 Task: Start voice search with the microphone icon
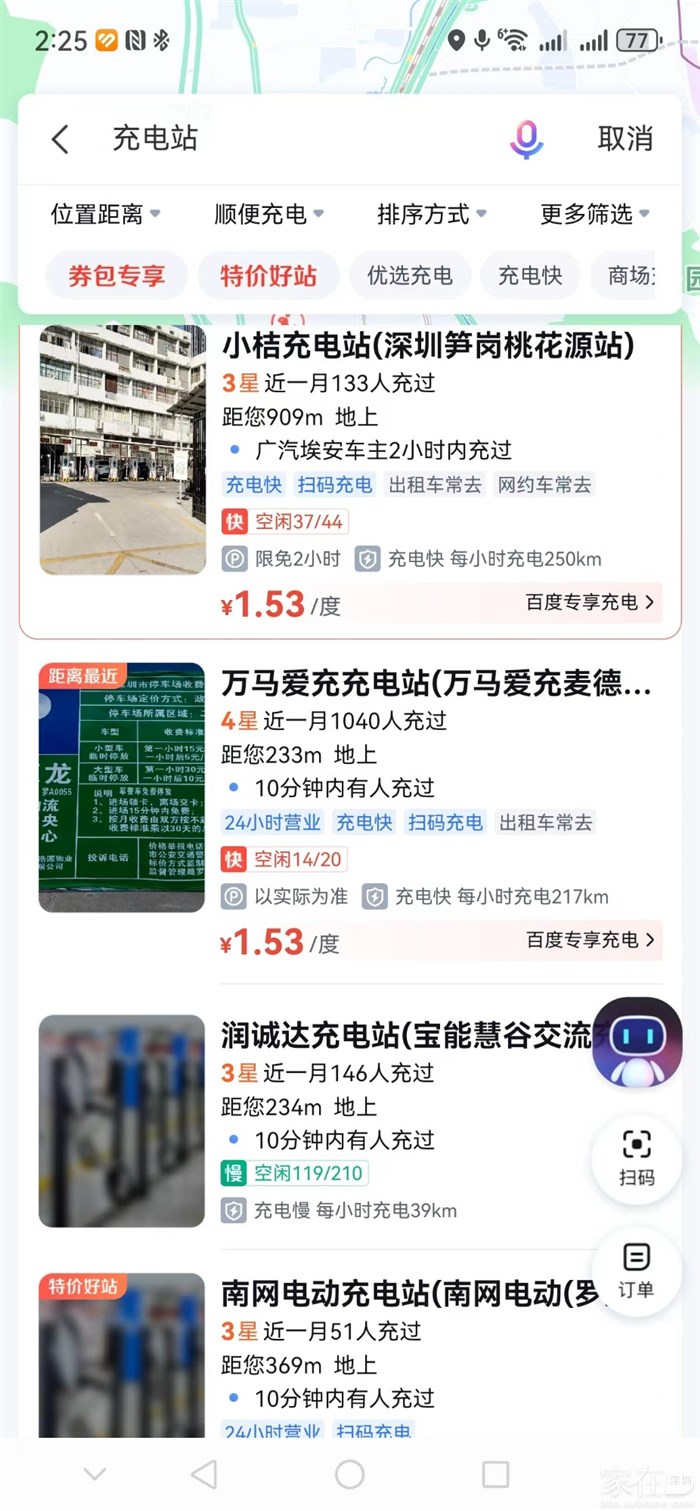click(x=527, y=140)
